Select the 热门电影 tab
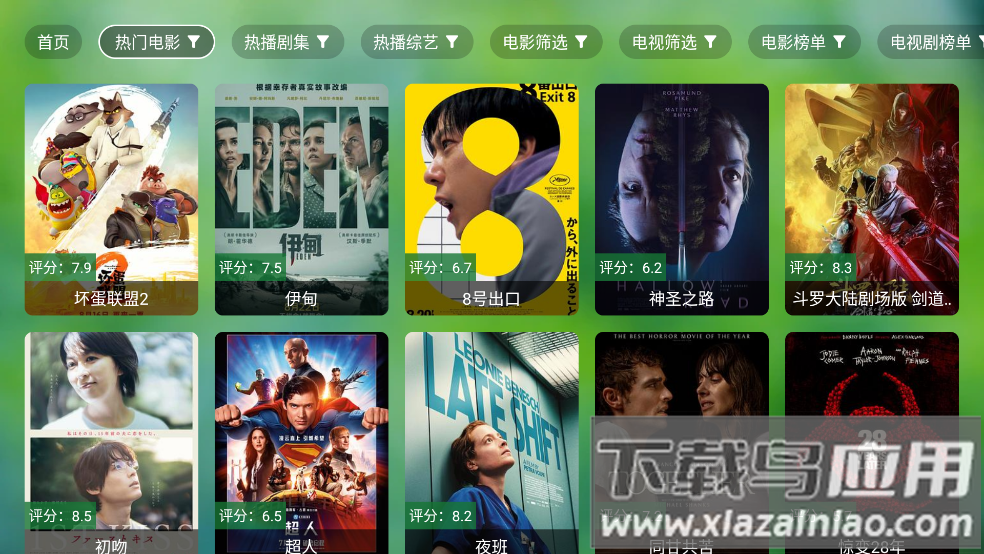Screen dimensions: 984x554 pos(157,42)
